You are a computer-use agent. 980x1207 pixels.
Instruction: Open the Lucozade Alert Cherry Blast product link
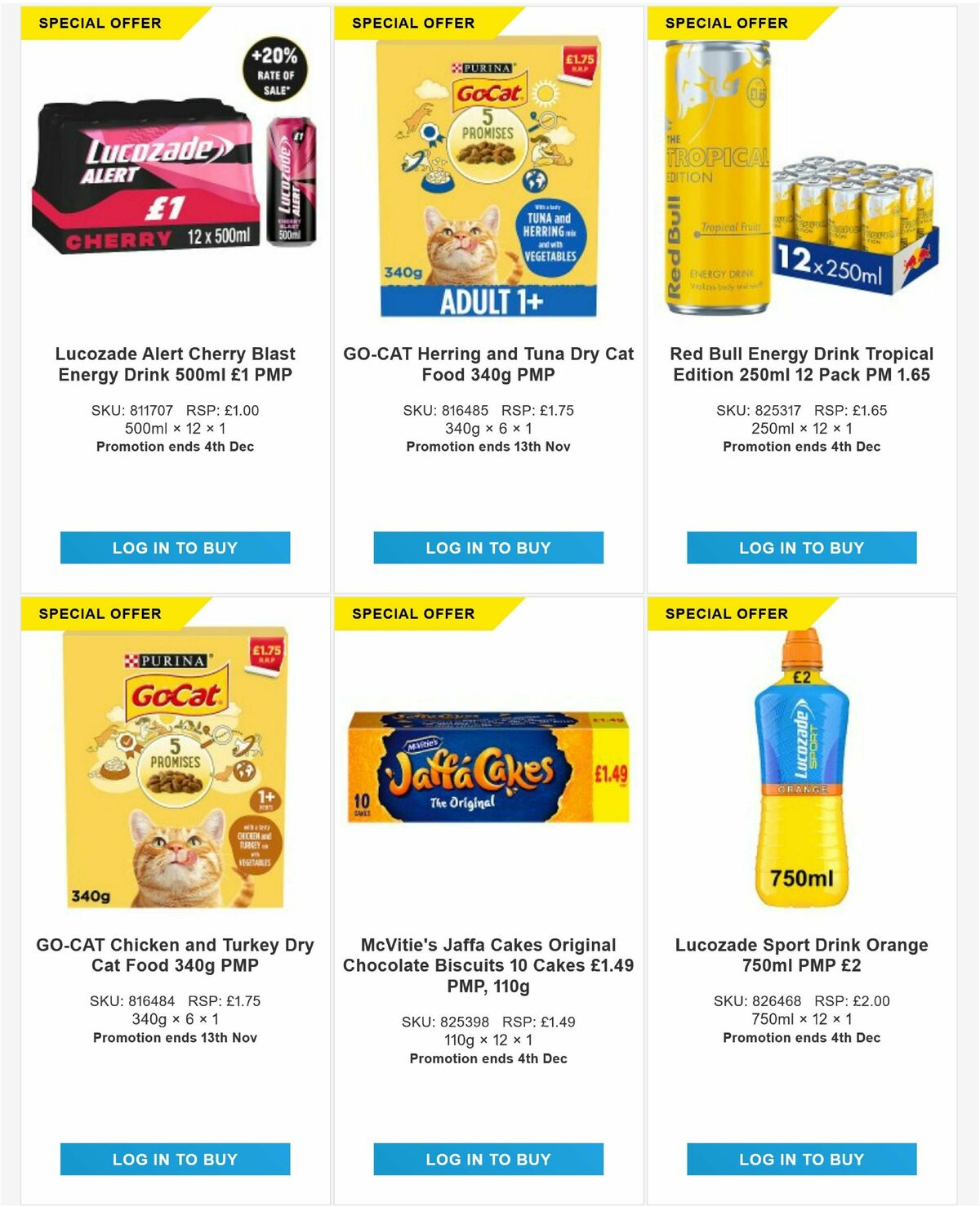(x=174, y=363)
